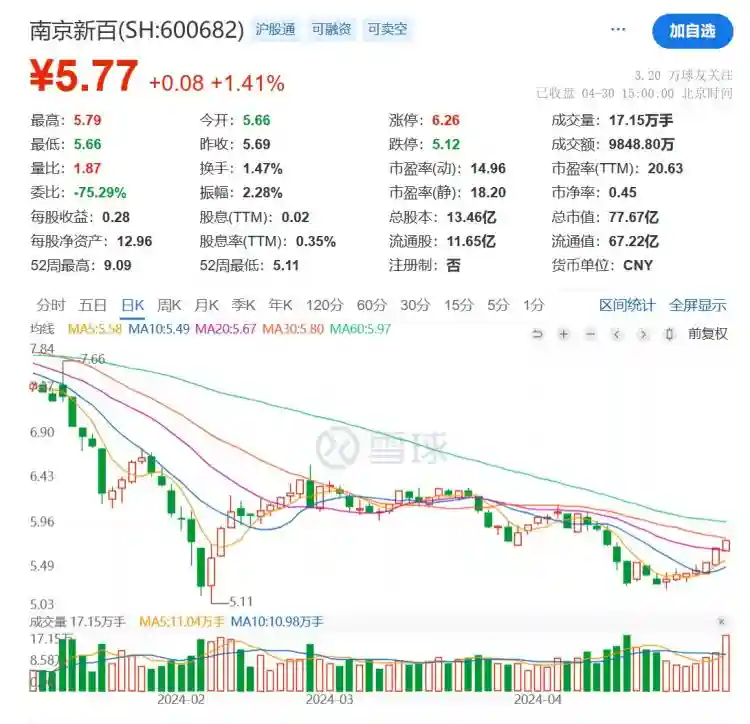750x724 pixels.
Task: Select the 60分 interval
Action: tap(371, 305)
